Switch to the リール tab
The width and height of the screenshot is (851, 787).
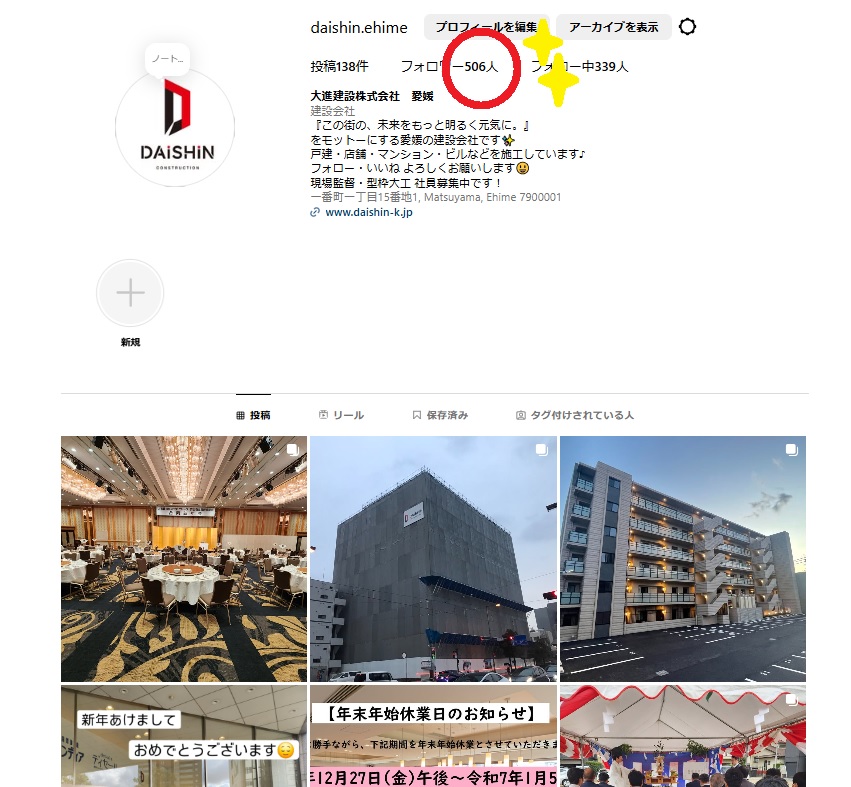click(341, 415)
